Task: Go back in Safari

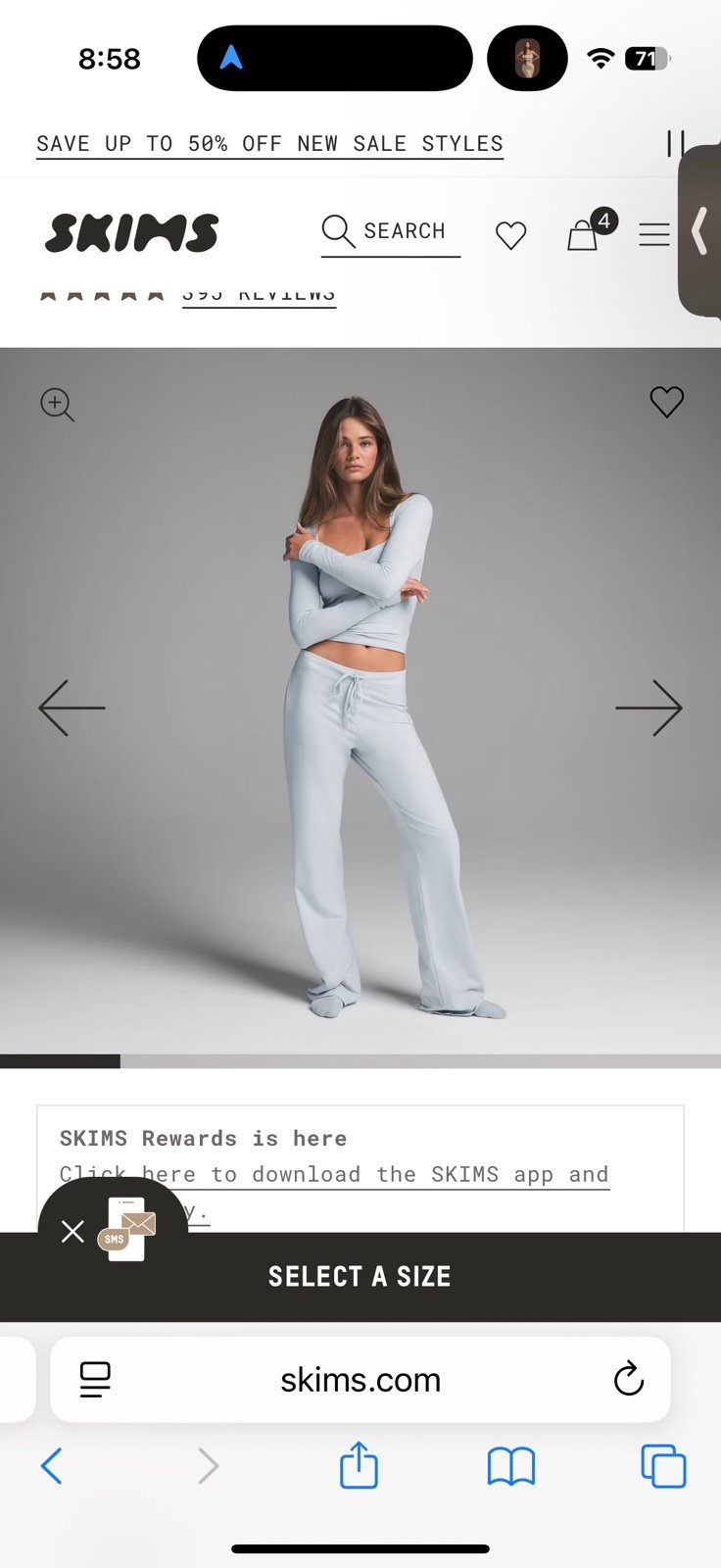Action: pos(52,1466)
